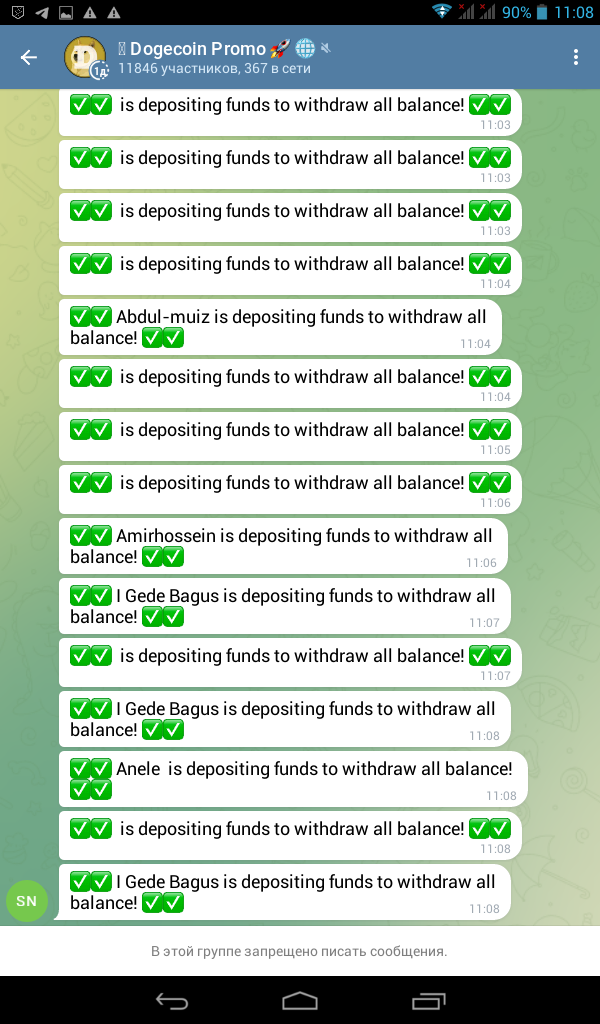This screenshot has width=600, height=1024.
Task: Open the SN sender avatar
Action: [27, 901]
